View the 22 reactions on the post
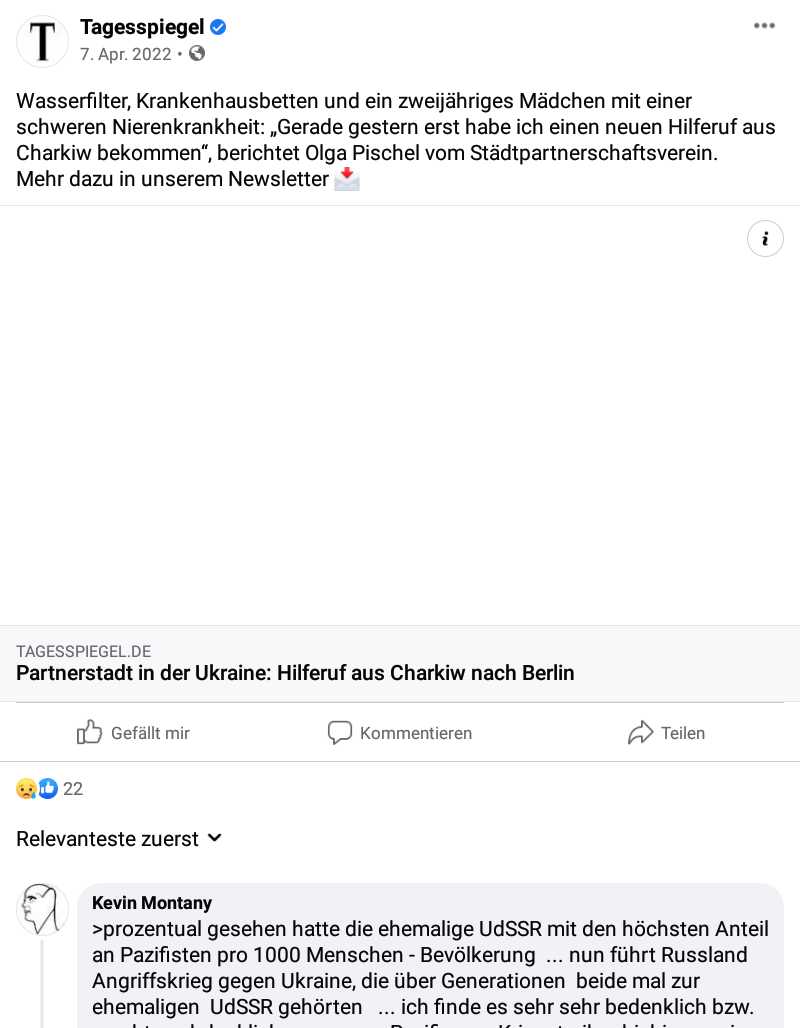This screenshot has width=800, height=1028. click(50, 789)
